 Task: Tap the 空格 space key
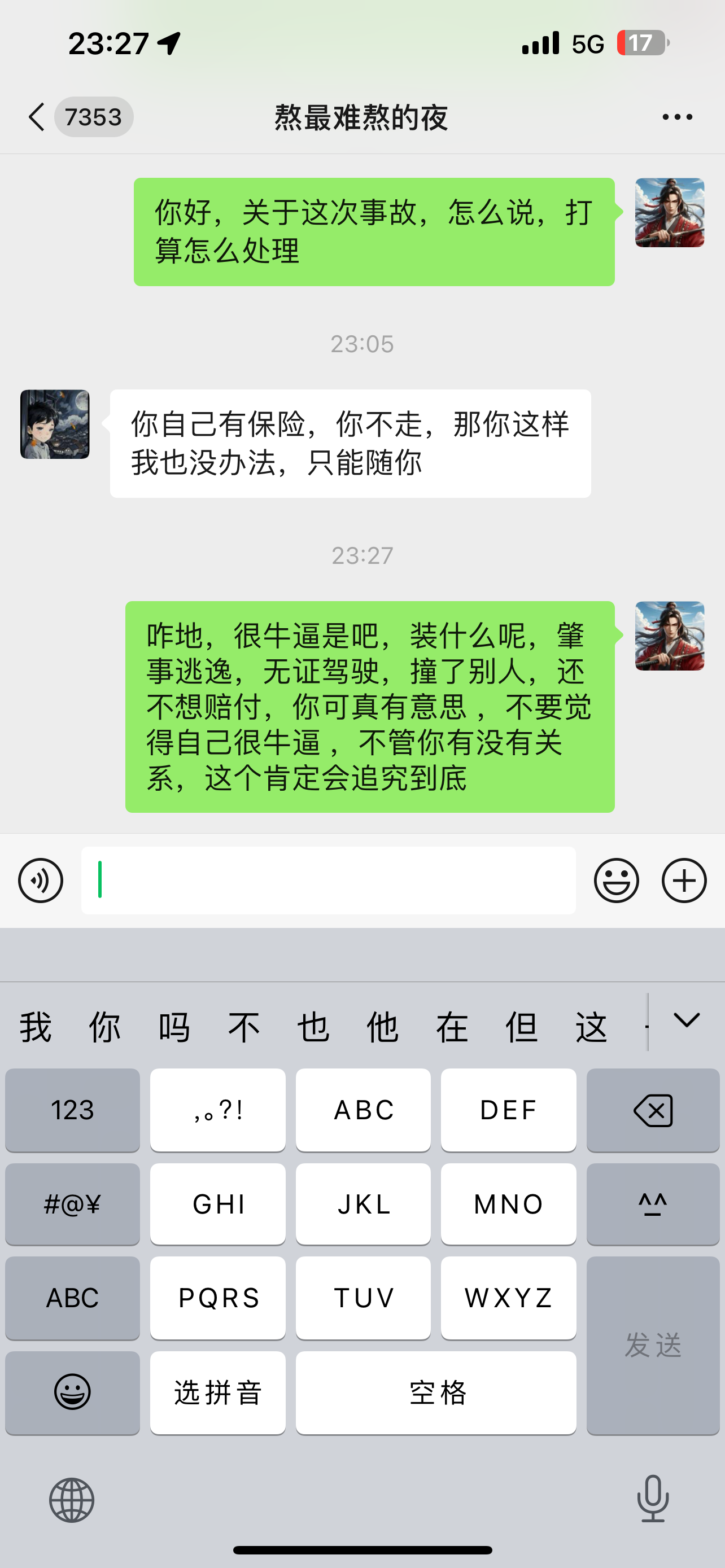436,1392
